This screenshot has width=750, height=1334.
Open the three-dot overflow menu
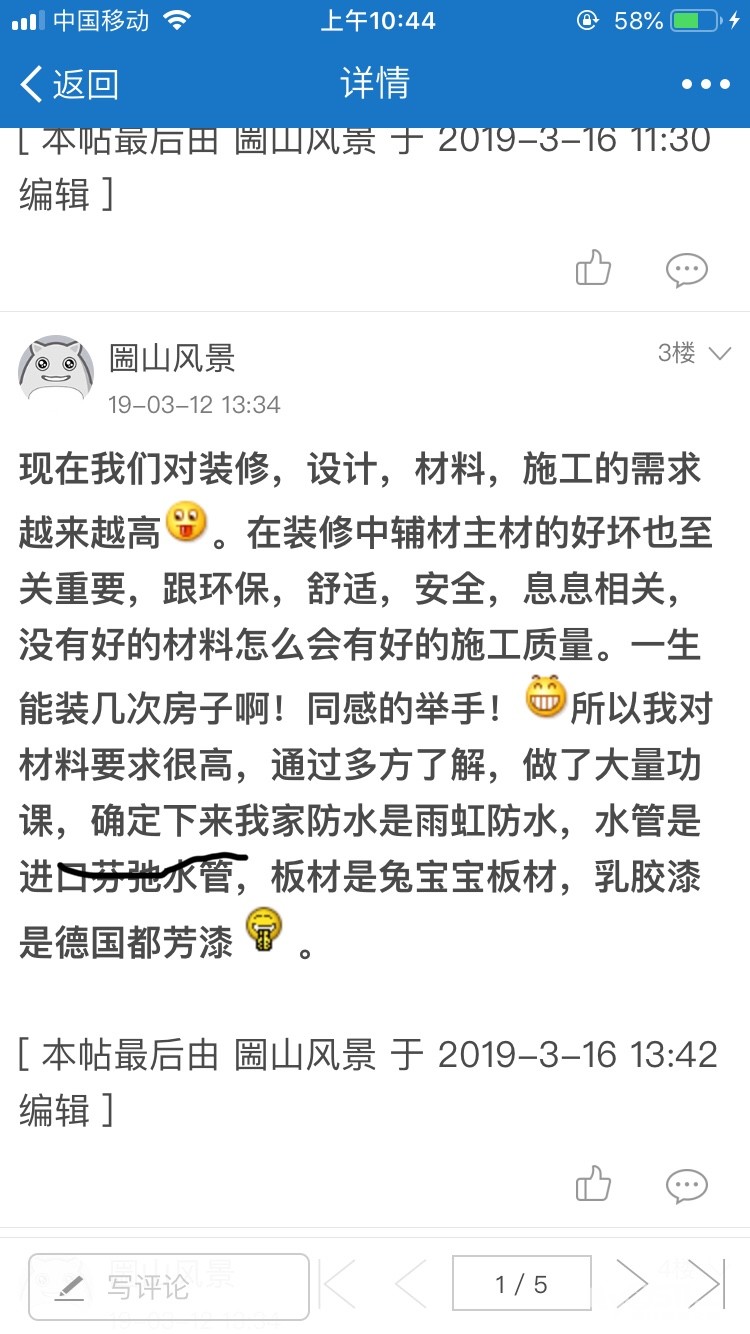(706, 85)
